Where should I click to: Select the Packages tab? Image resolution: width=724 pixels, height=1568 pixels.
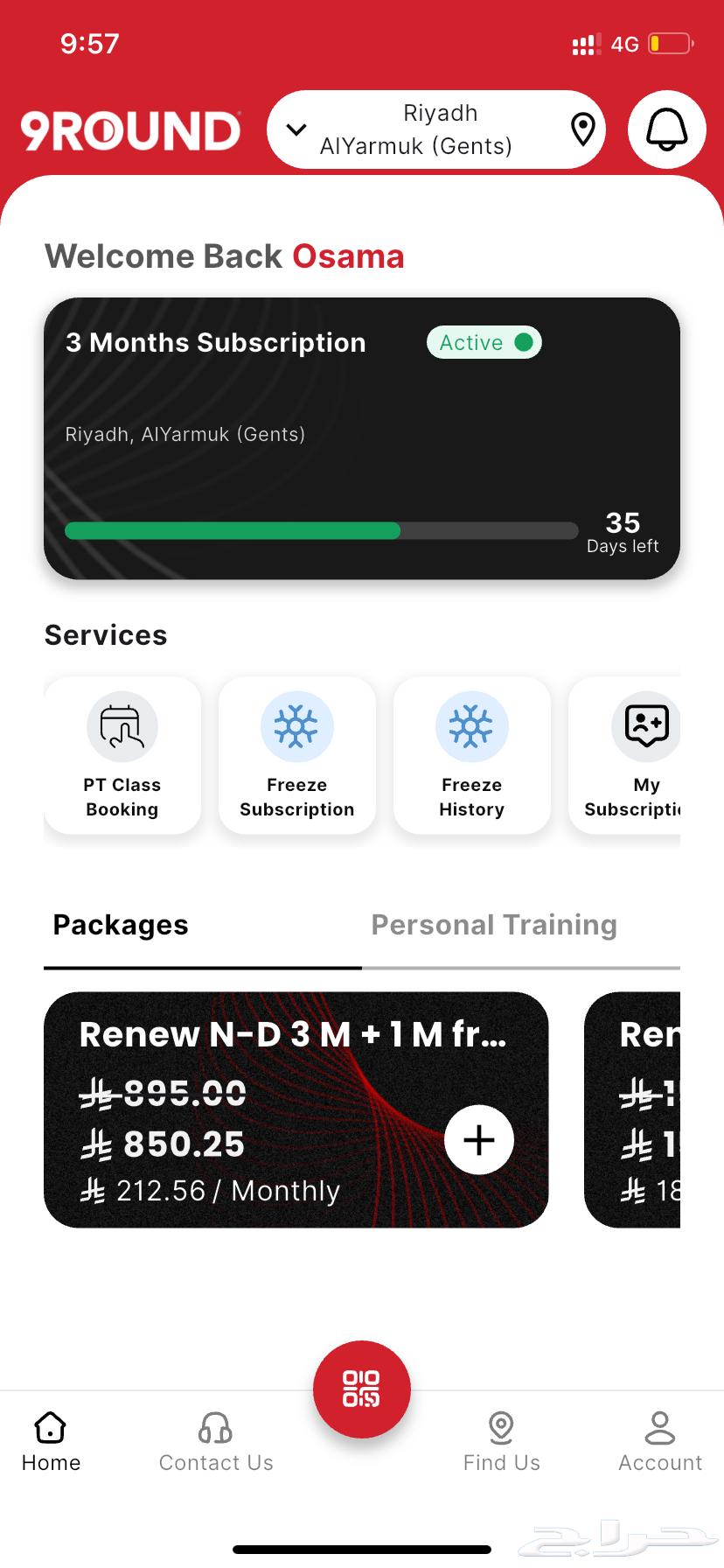point(120,925)
